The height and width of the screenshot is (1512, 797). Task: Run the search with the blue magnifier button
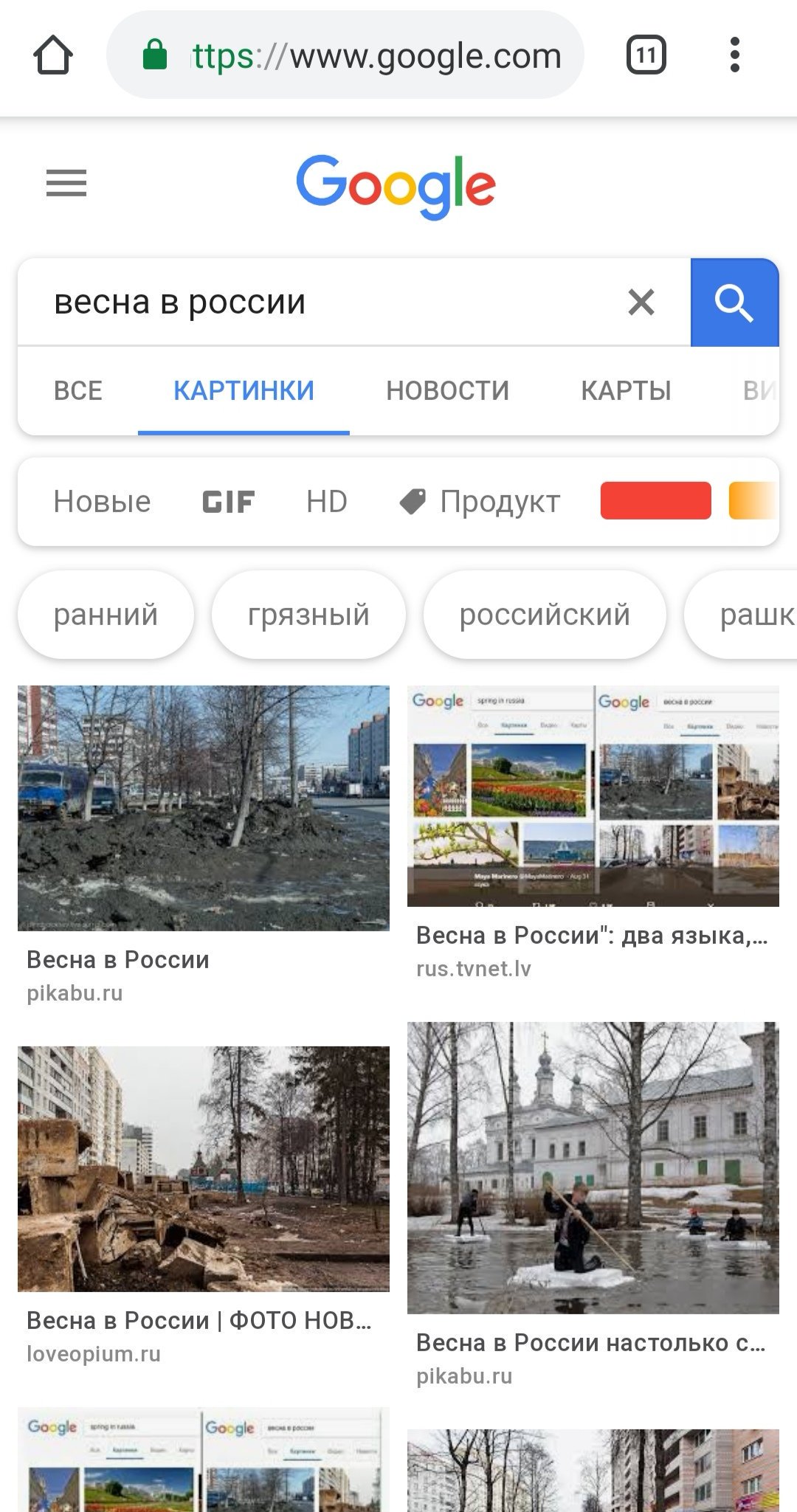(x=734, y=303)
